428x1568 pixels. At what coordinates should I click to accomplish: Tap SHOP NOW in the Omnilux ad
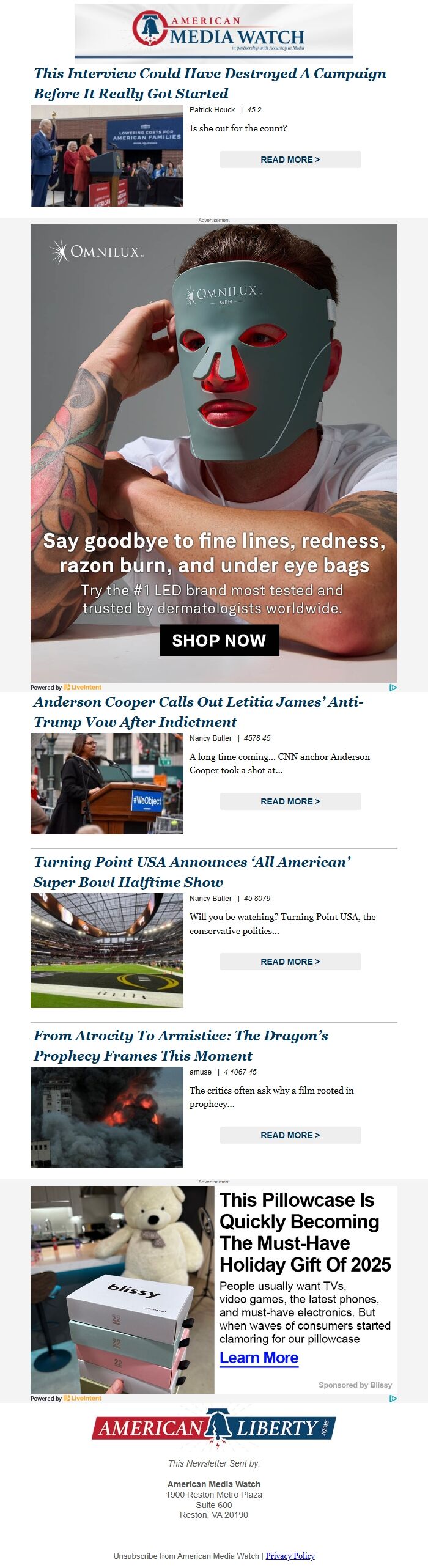(x=219, y=640)
